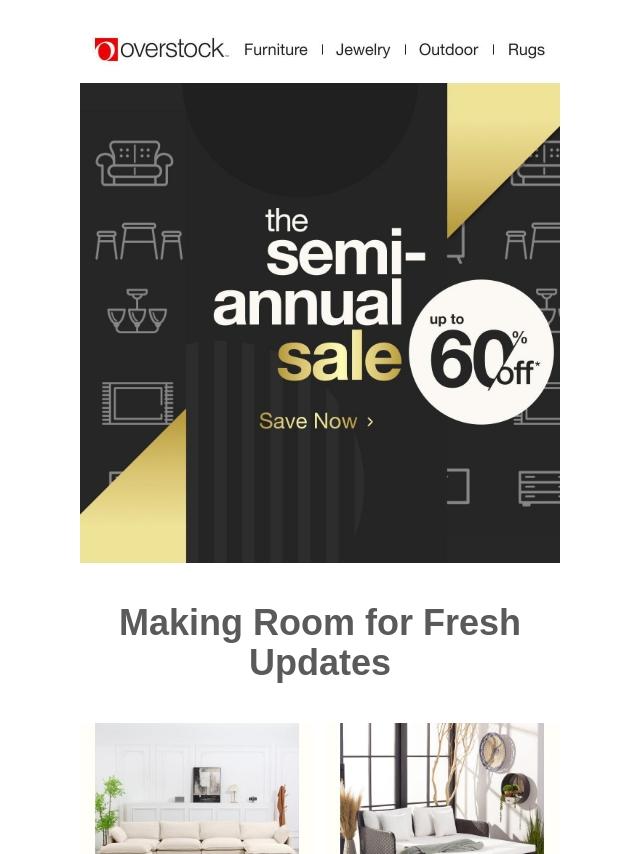Open the wicker outdoor sofa tile
640x854 pixels.
442,788
